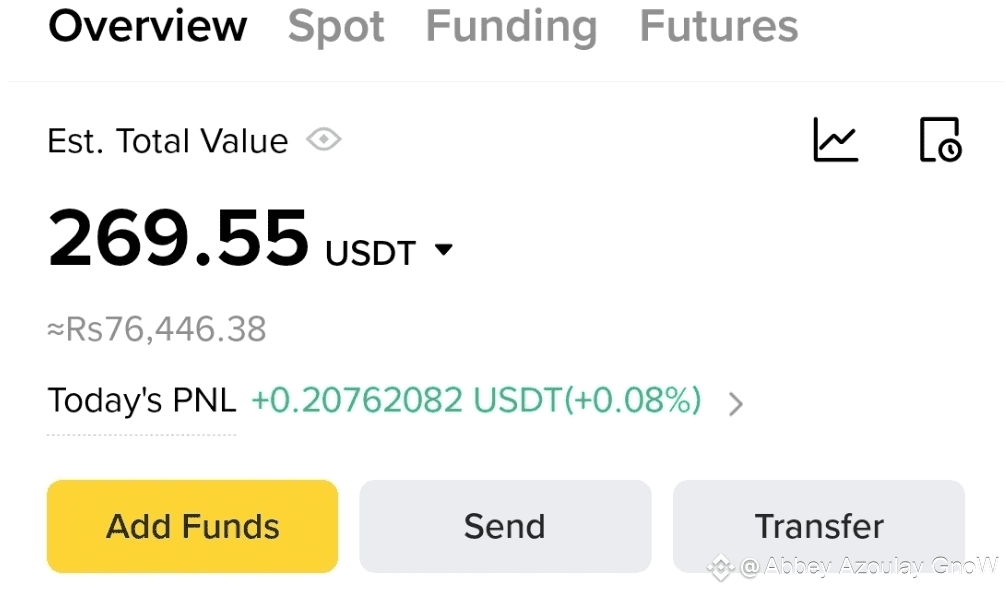This screenshot has height=593, width=1006.
Task: Open the portfolio chart analysis icon
Action: pyautogui.click(x=835, y=140)
